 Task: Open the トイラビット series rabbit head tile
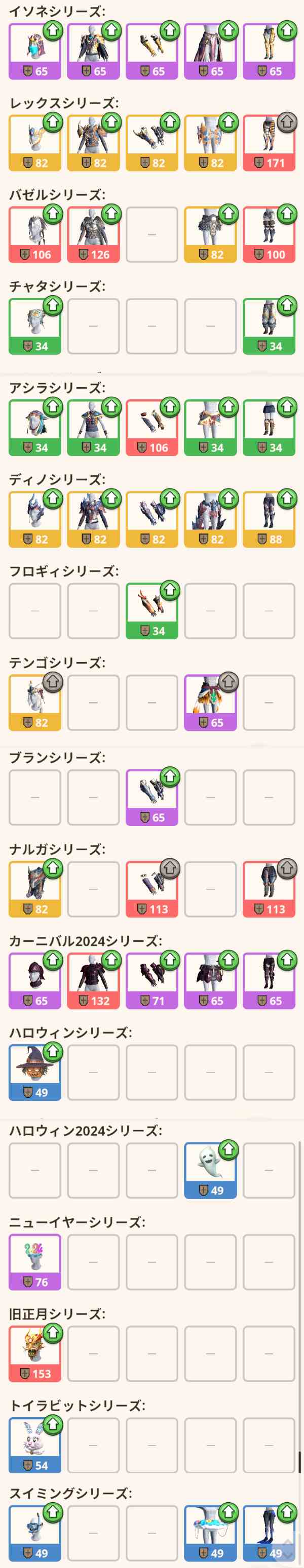pyautogui.click(x=35, y=1446)
